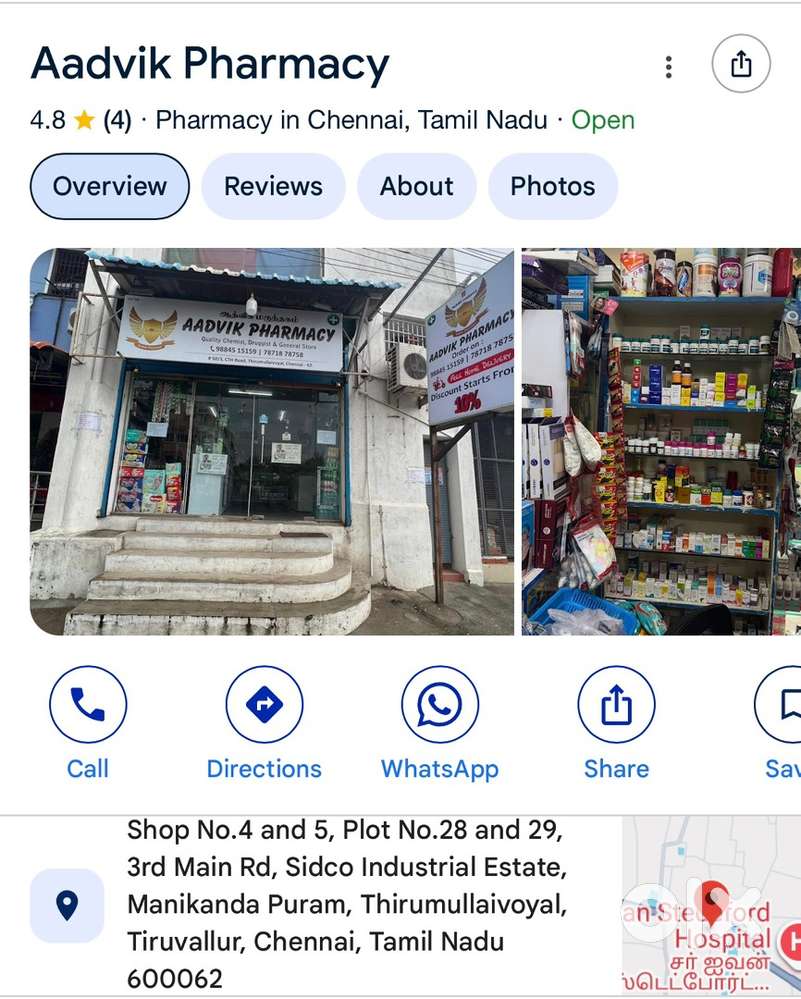Tap the share icon at top right
This screenshot has width=801, height=999.
741,63
